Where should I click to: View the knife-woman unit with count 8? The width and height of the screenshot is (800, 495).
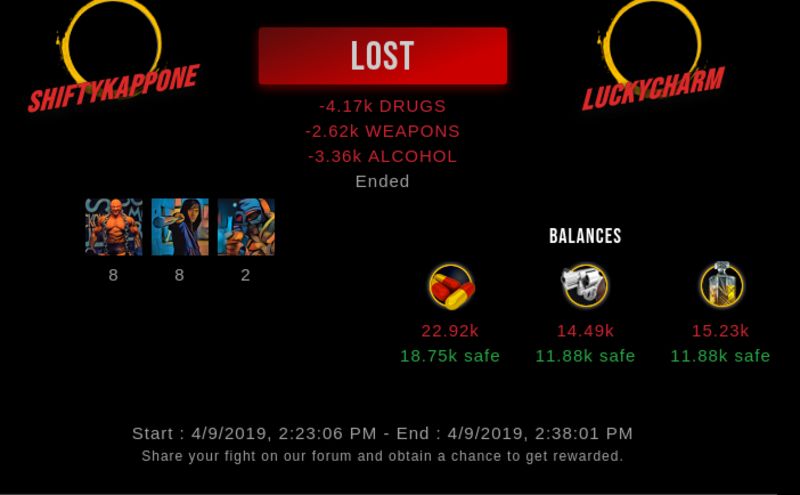[180, 227]
